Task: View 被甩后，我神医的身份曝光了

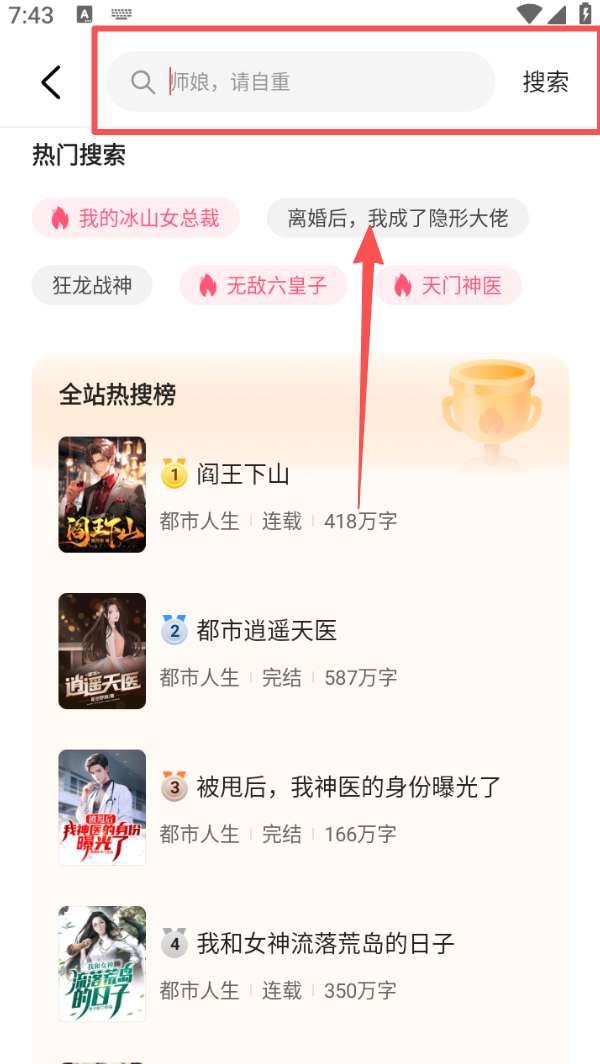Action: pos(348,788)
